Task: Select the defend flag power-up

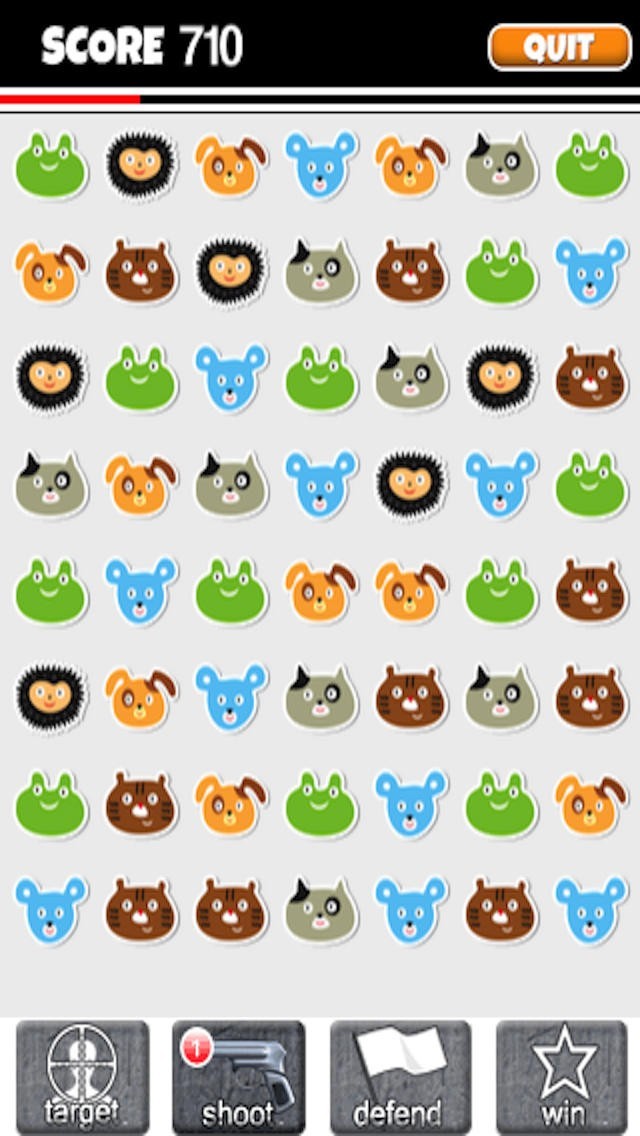Action: pos(399,1075)
